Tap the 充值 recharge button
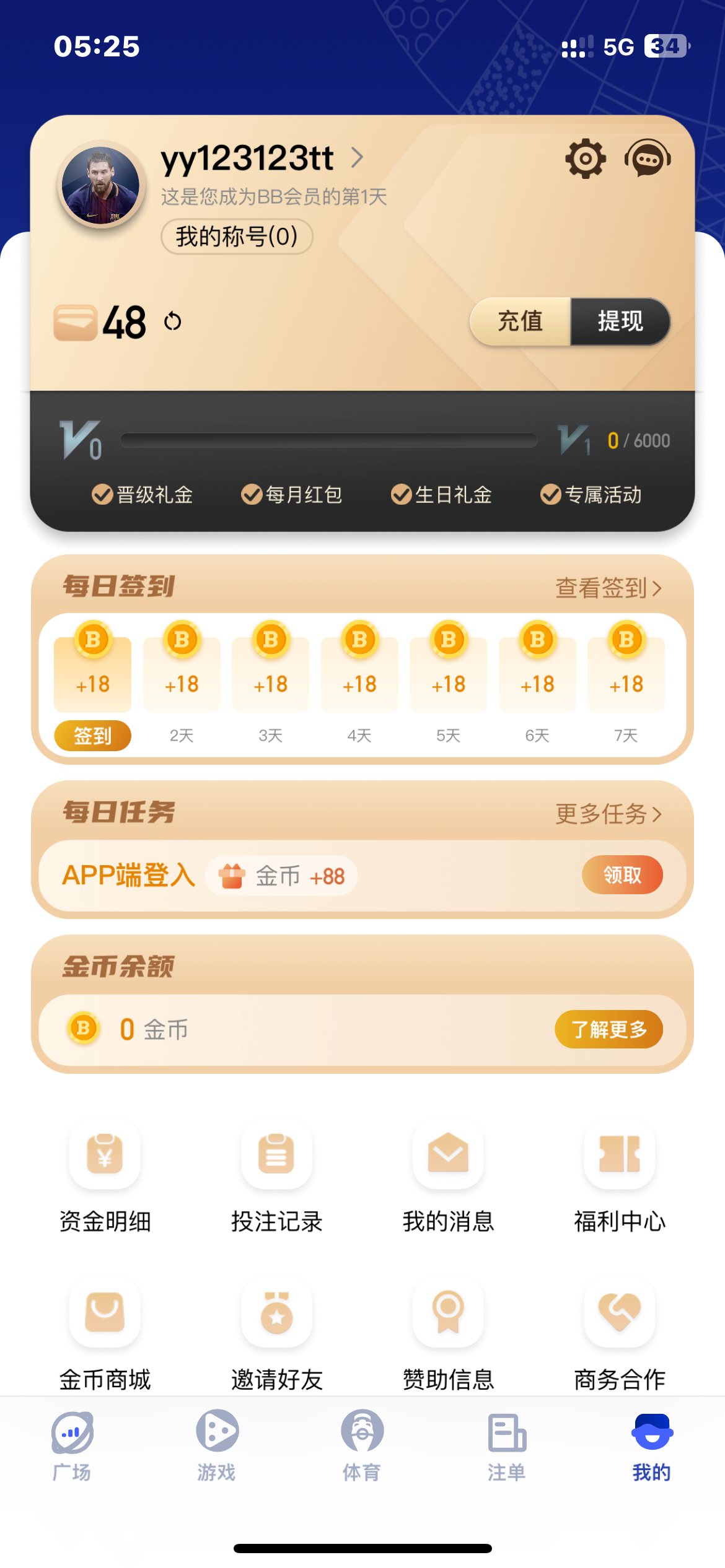The height and width of the screenshot is (1568, 725). point(521,321)
